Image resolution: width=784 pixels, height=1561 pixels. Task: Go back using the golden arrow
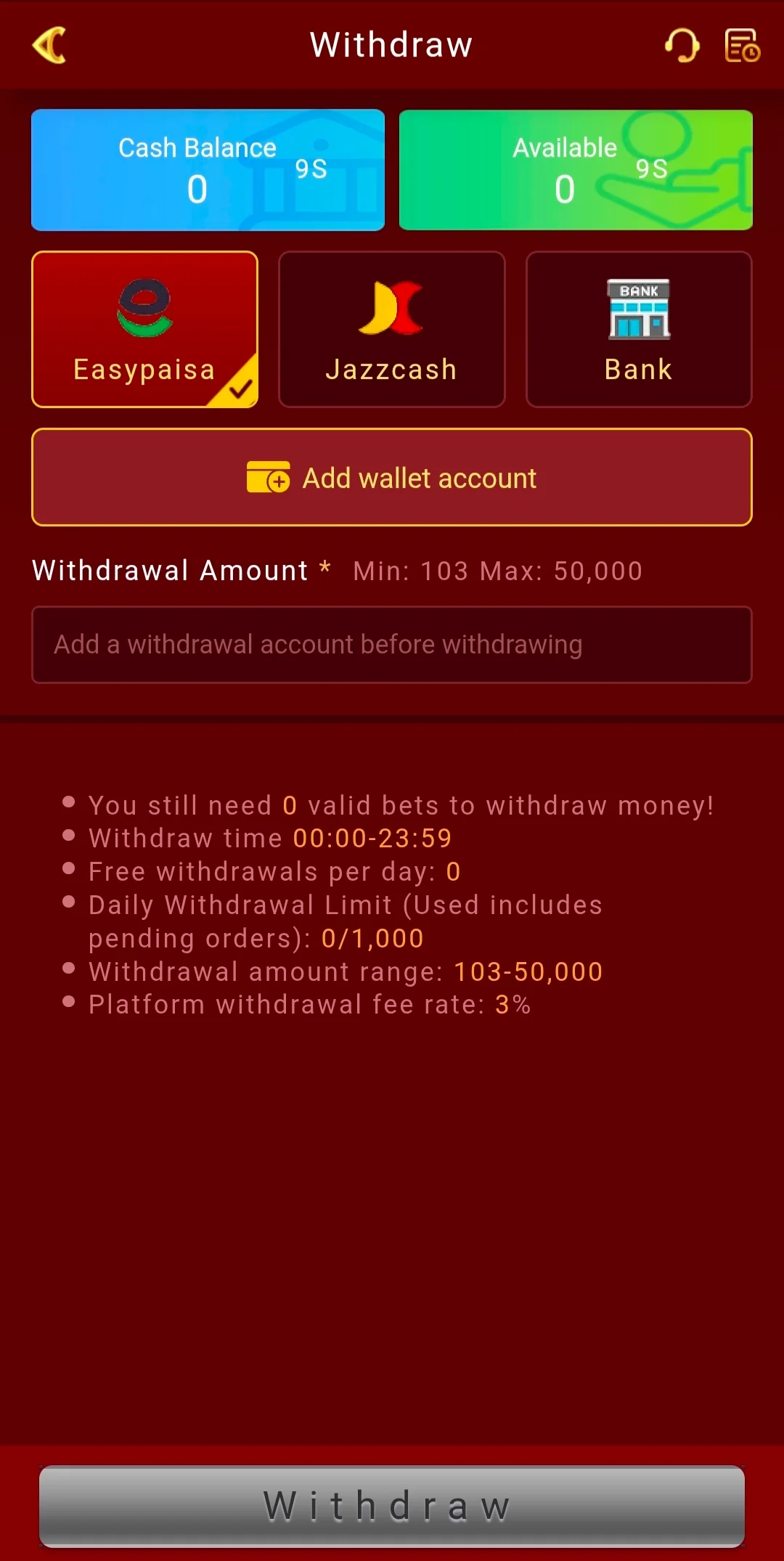[x=49, y=45]
